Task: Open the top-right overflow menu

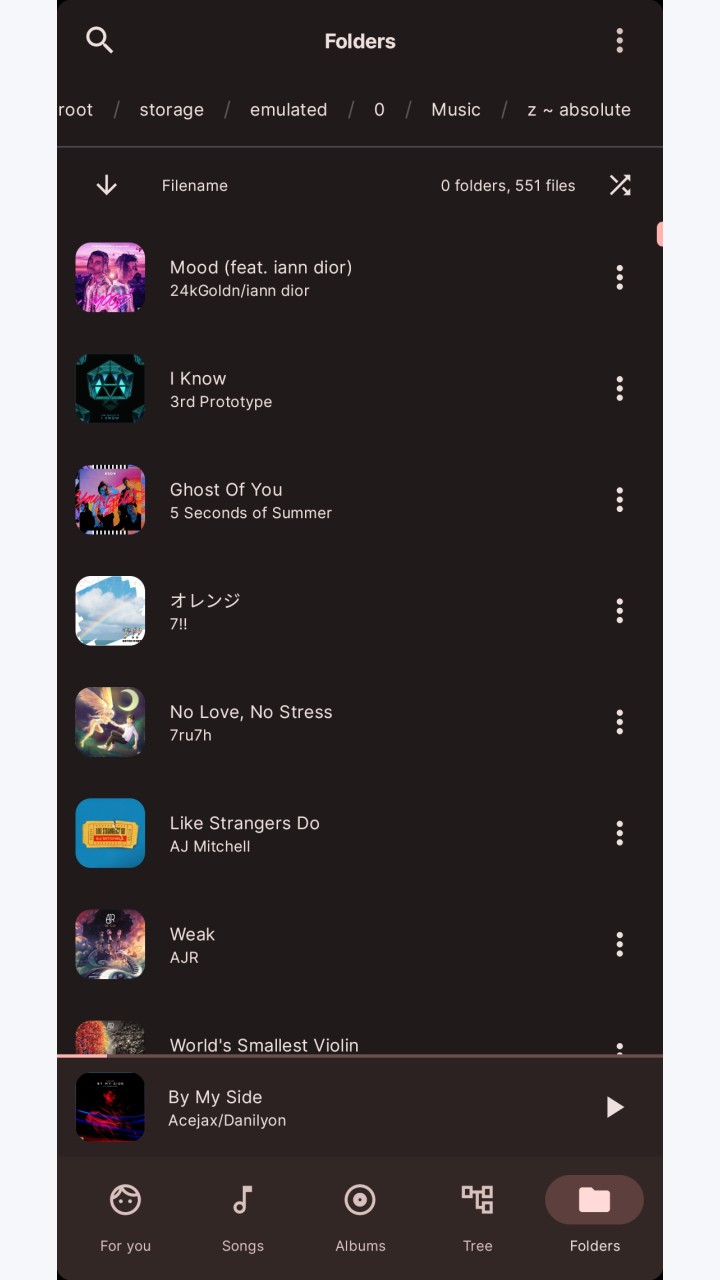Action: (619, 40)
